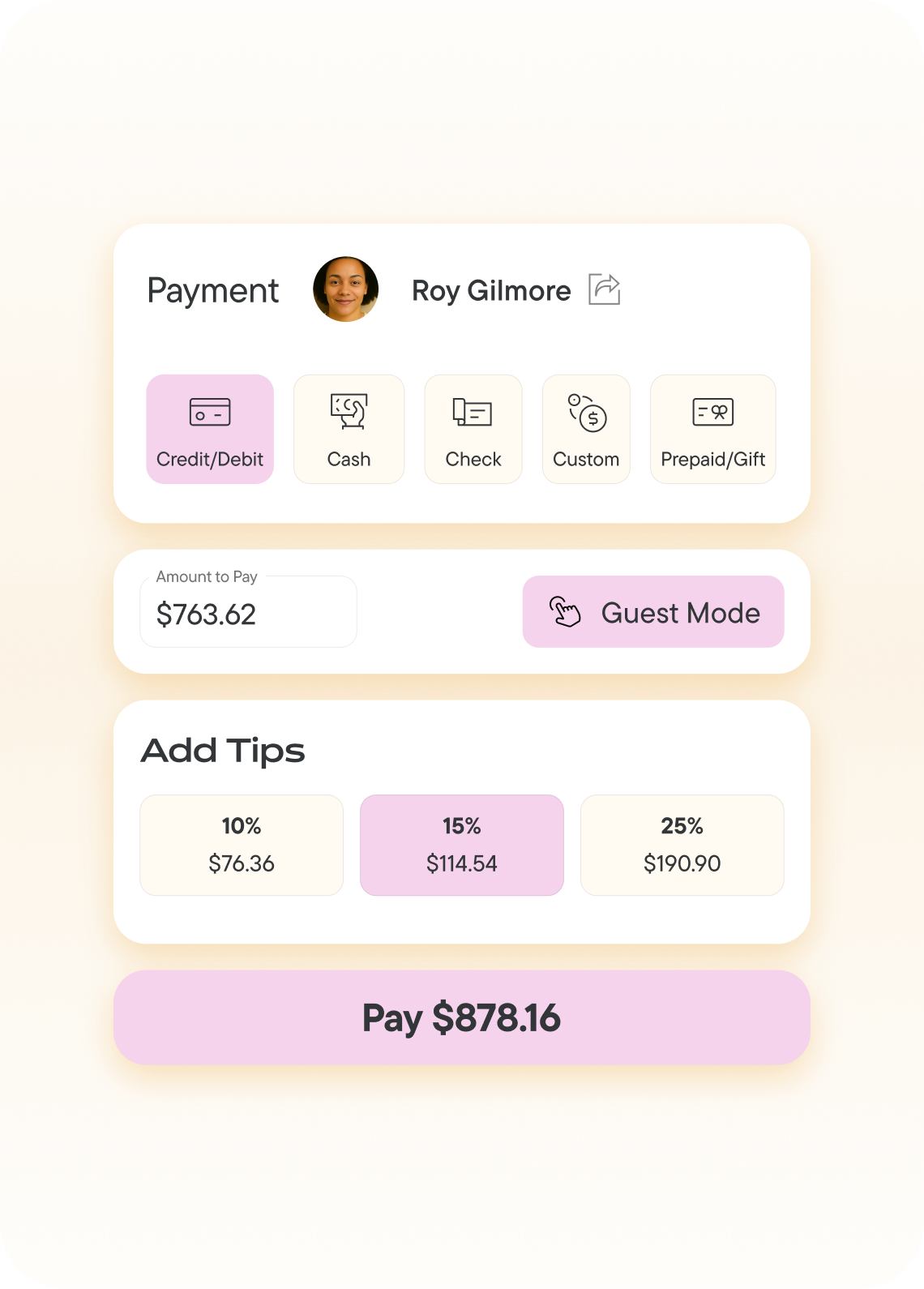Image resolution: width=924 pixels, height=1289 pixels.
Task: Select the 10% tip option
Action: tap(242, 845)
